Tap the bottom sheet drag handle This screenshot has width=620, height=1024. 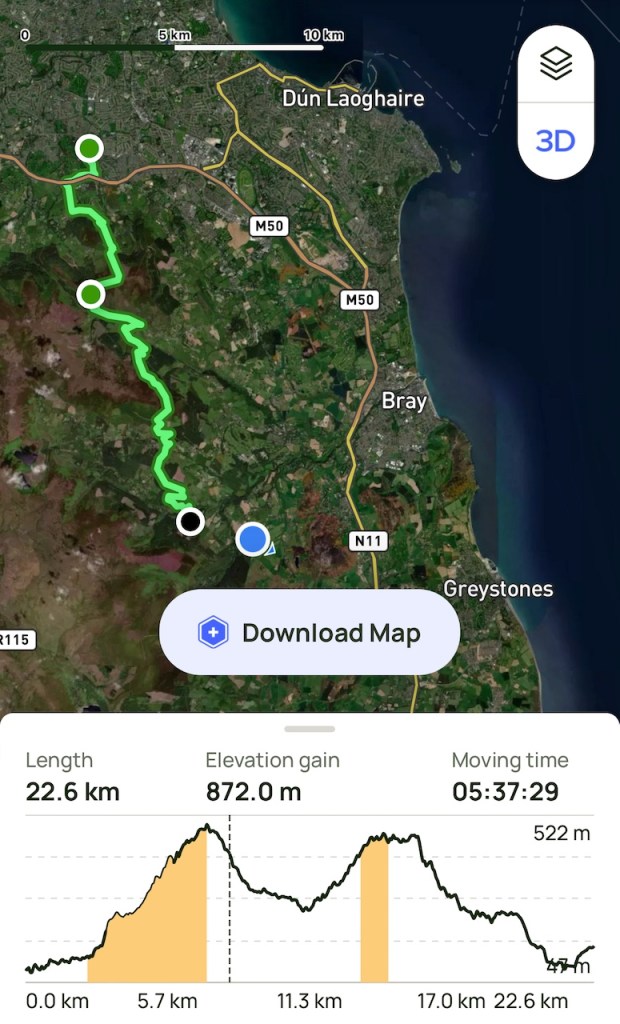click(x=310, y=729)
